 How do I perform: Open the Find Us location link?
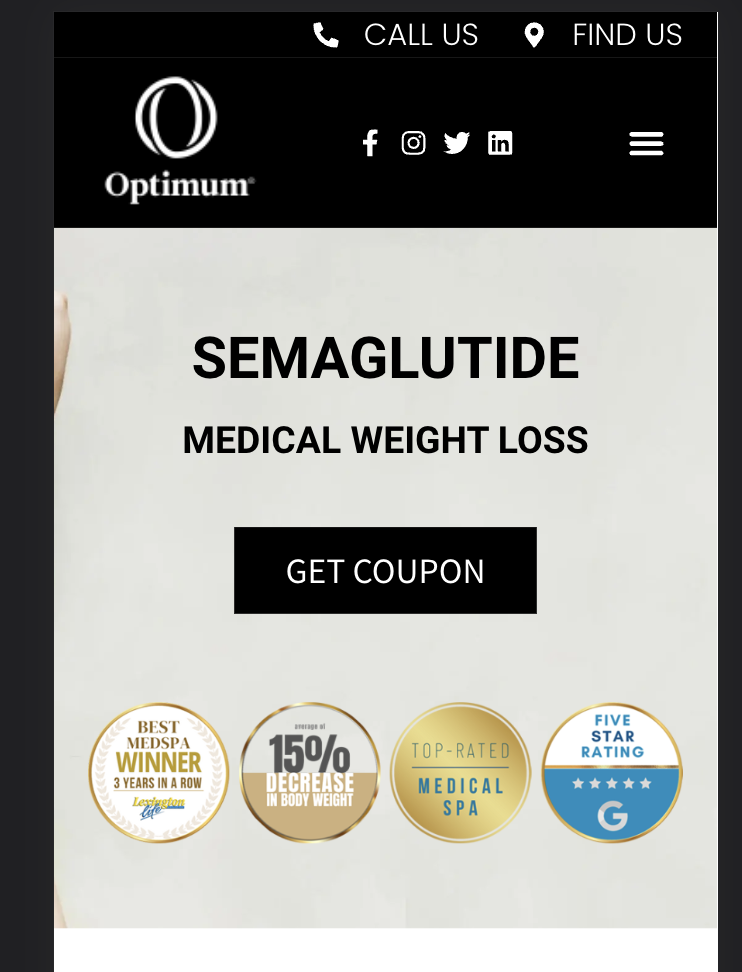point(603,35)
